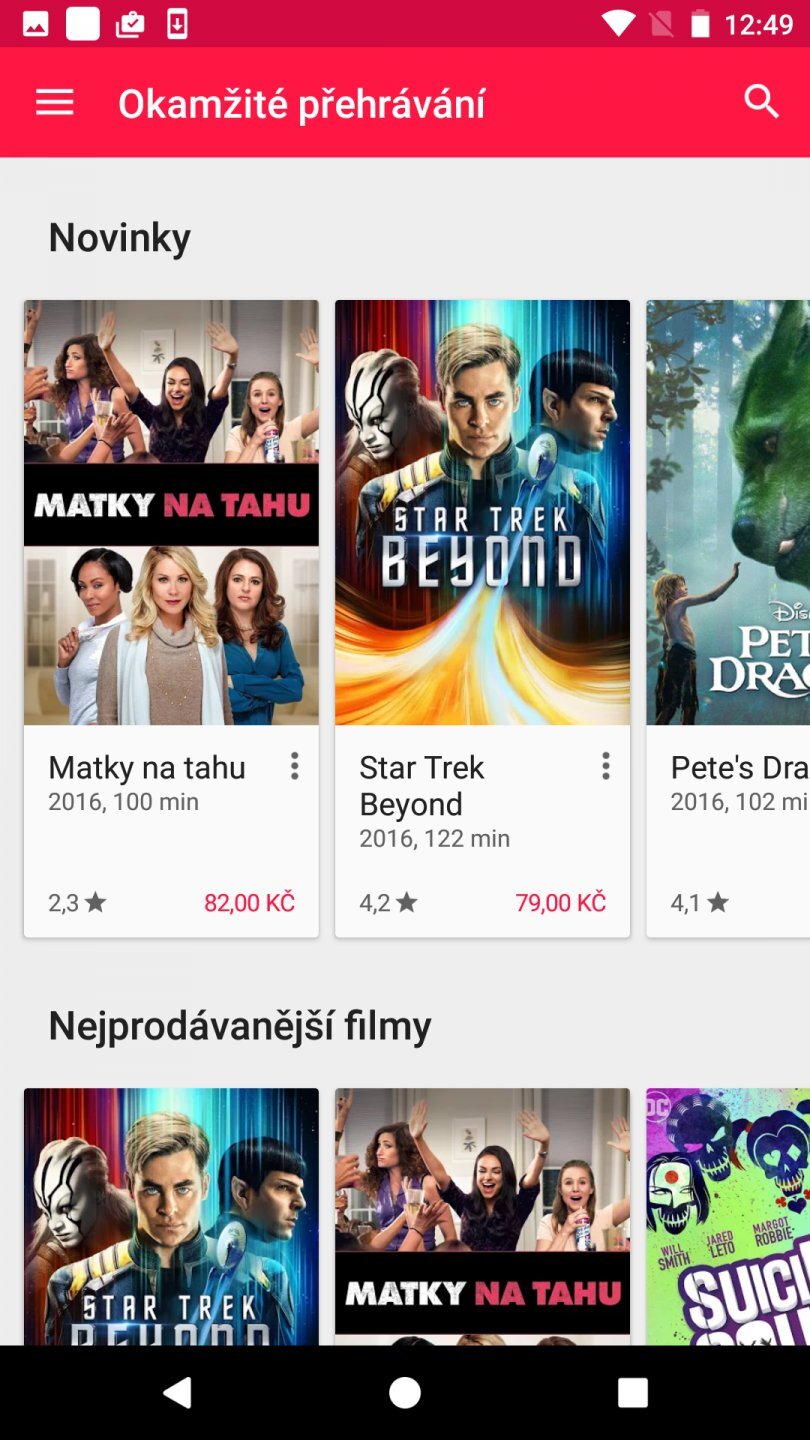Image resolution: width=810 pixels, height=1440 pixels.
Task: Open the hamburger navigation drawer
Action: 55,102
